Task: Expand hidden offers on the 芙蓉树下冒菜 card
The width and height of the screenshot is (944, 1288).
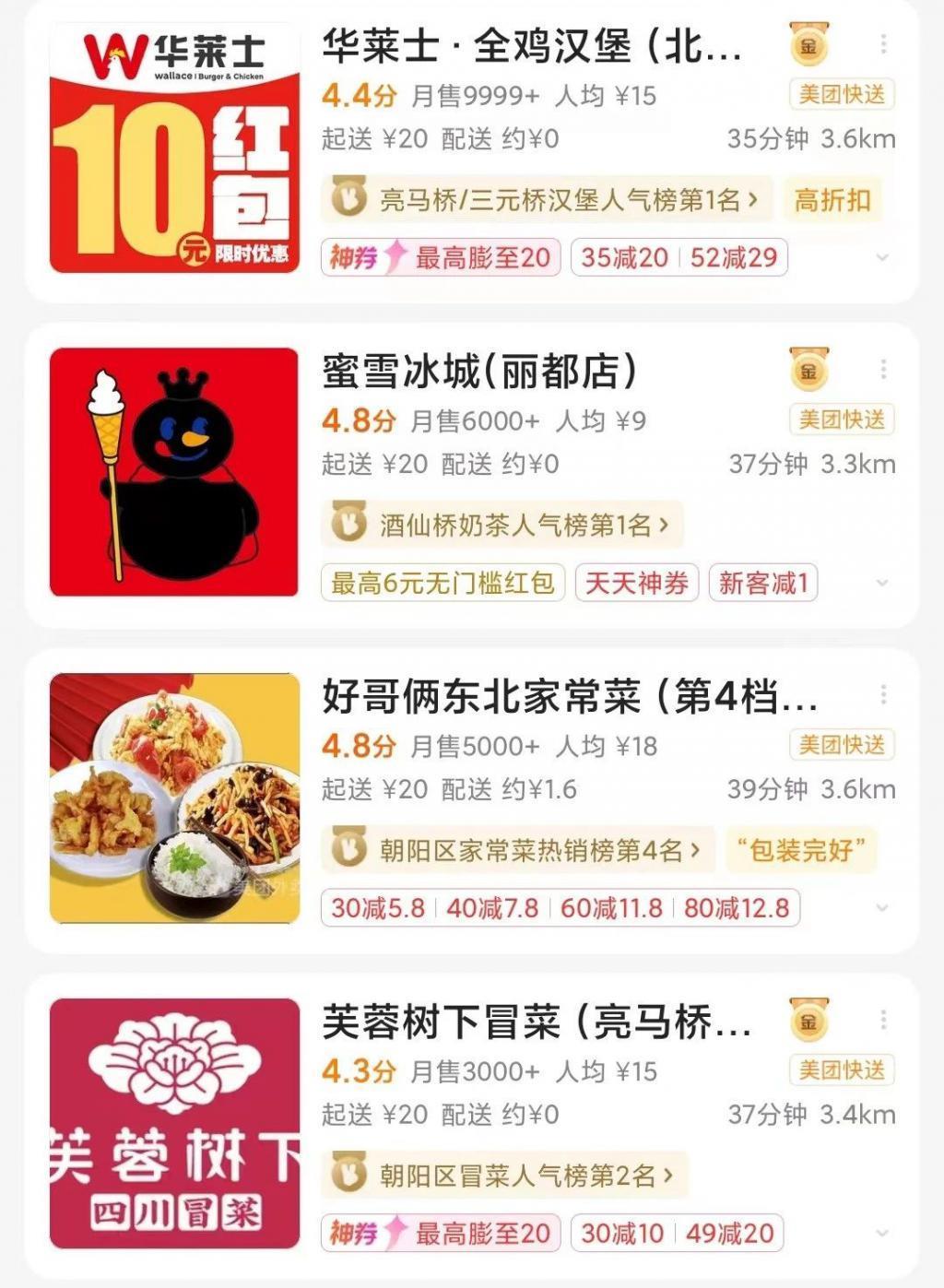Action: click(x=882, y=1230)
